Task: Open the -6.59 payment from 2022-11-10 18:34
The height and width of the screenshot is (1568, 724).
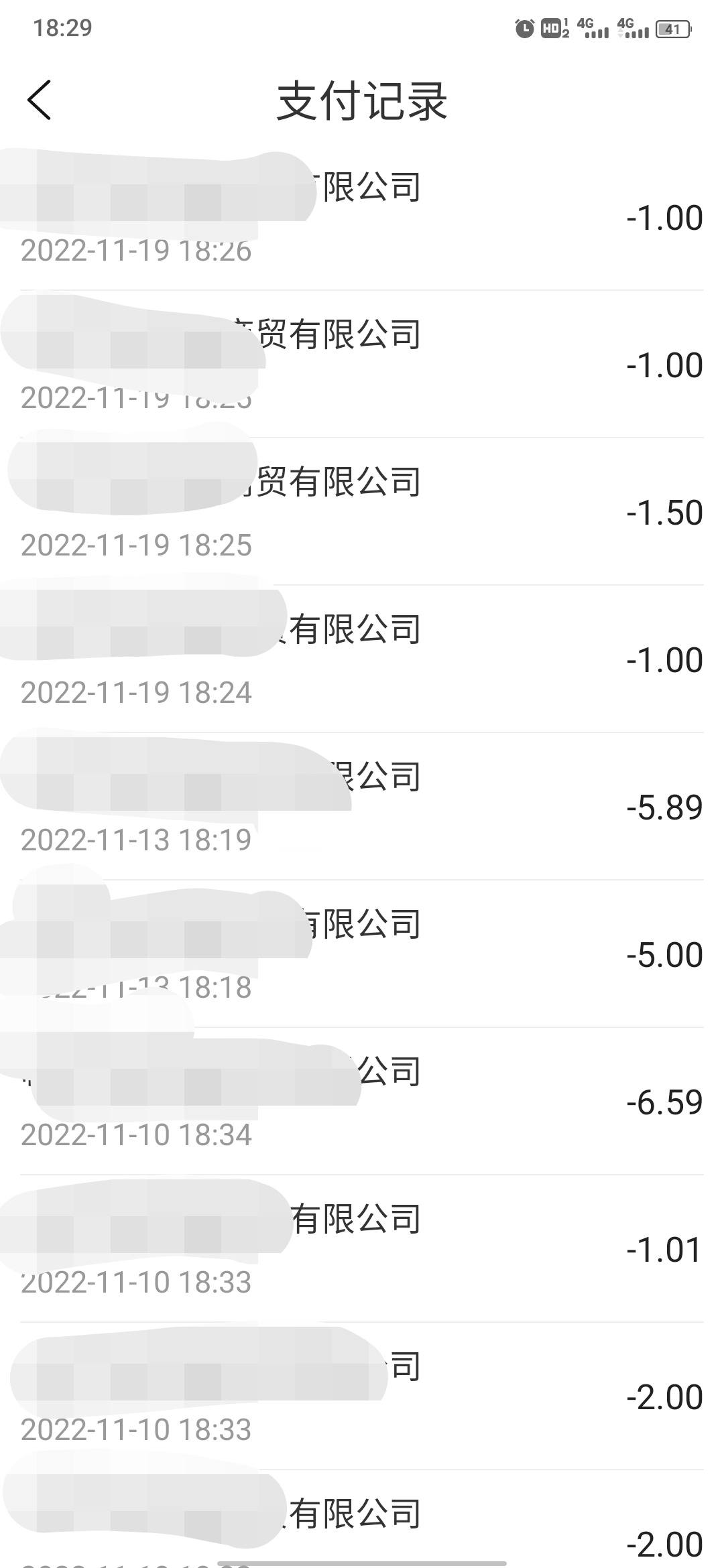Action: click(x=362, y=1102)
